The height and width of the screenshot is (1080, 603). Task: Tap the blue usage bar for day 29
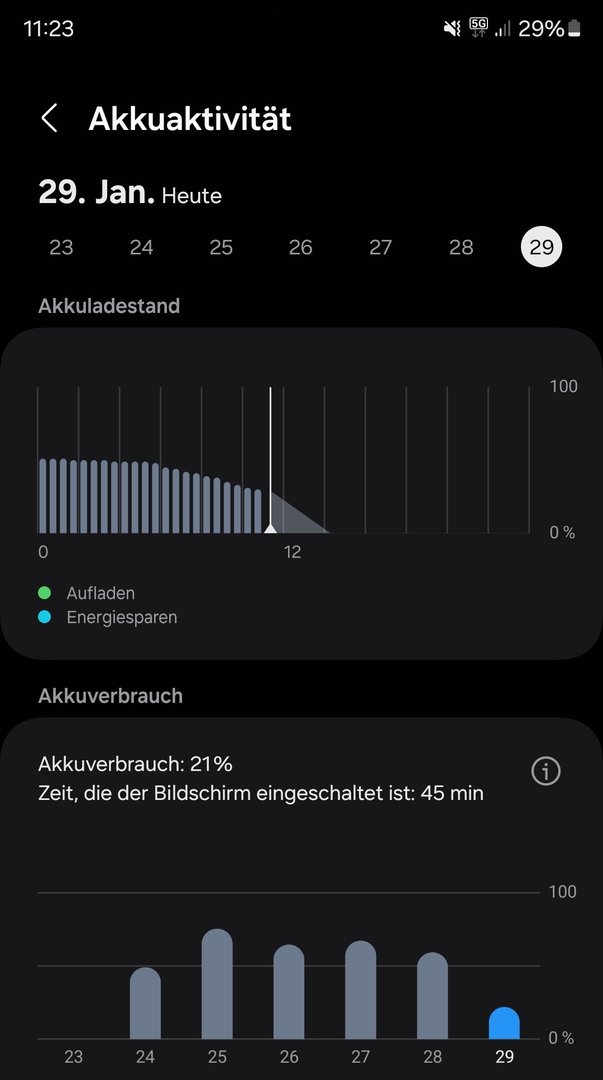click(504, 1024)
